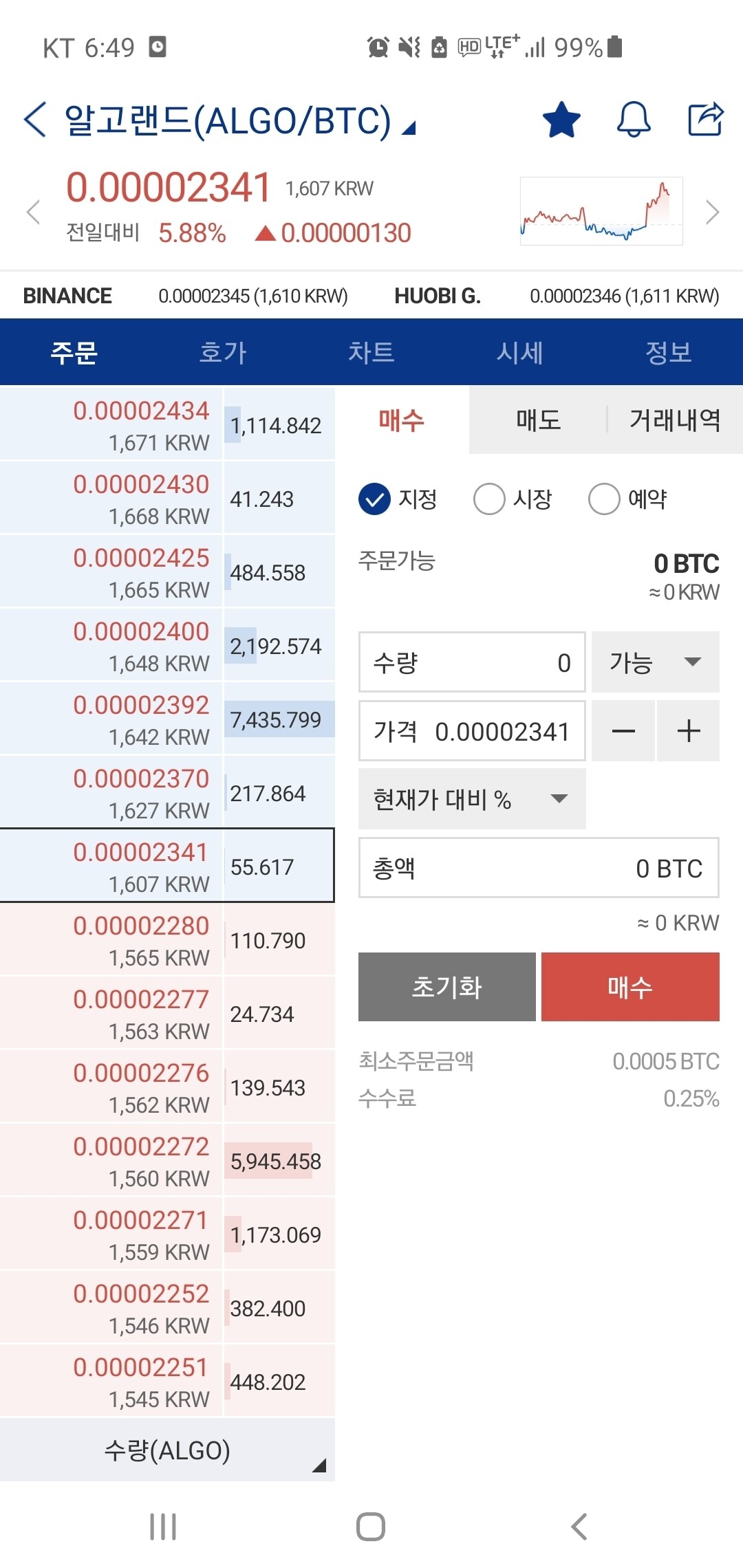Screen dimensions: 743x1568
Task: Reset the order with 초기화
Action: click(x=446, y=988)
